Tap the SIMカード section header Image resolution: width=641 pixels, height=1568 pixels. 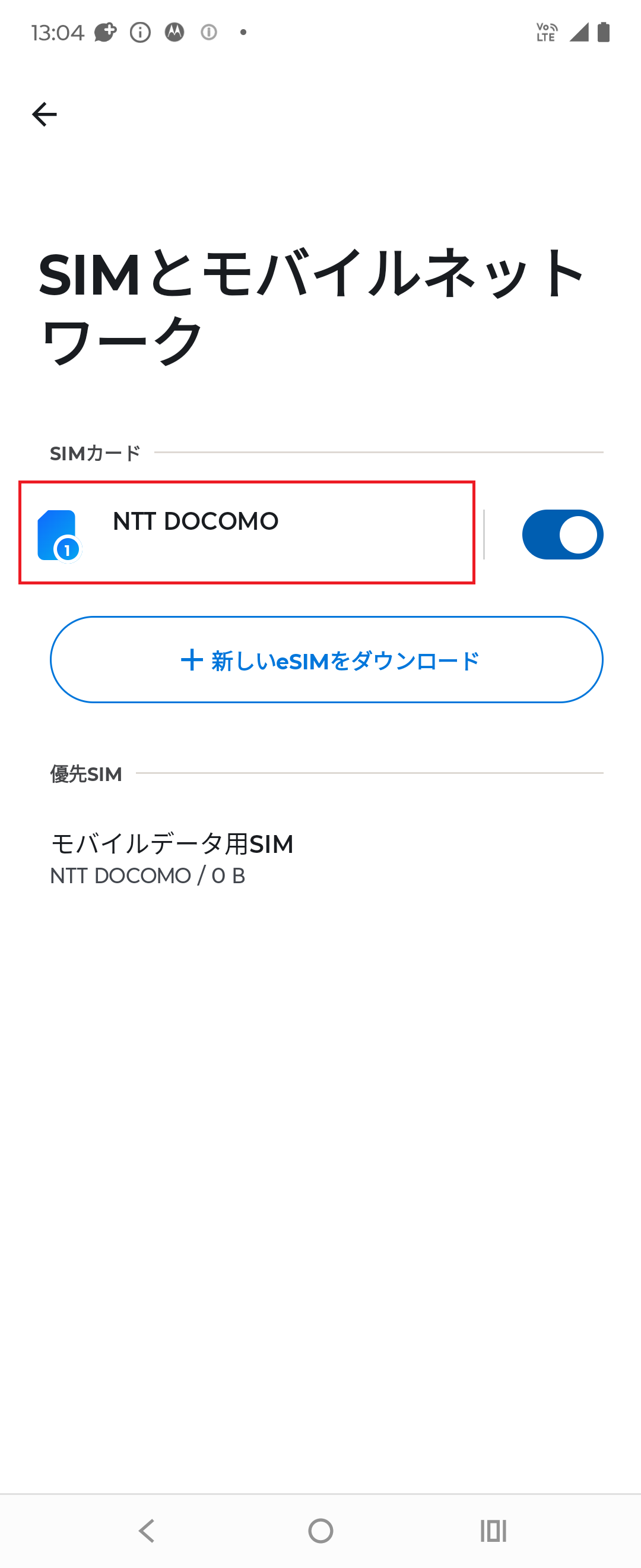(95, 452)
